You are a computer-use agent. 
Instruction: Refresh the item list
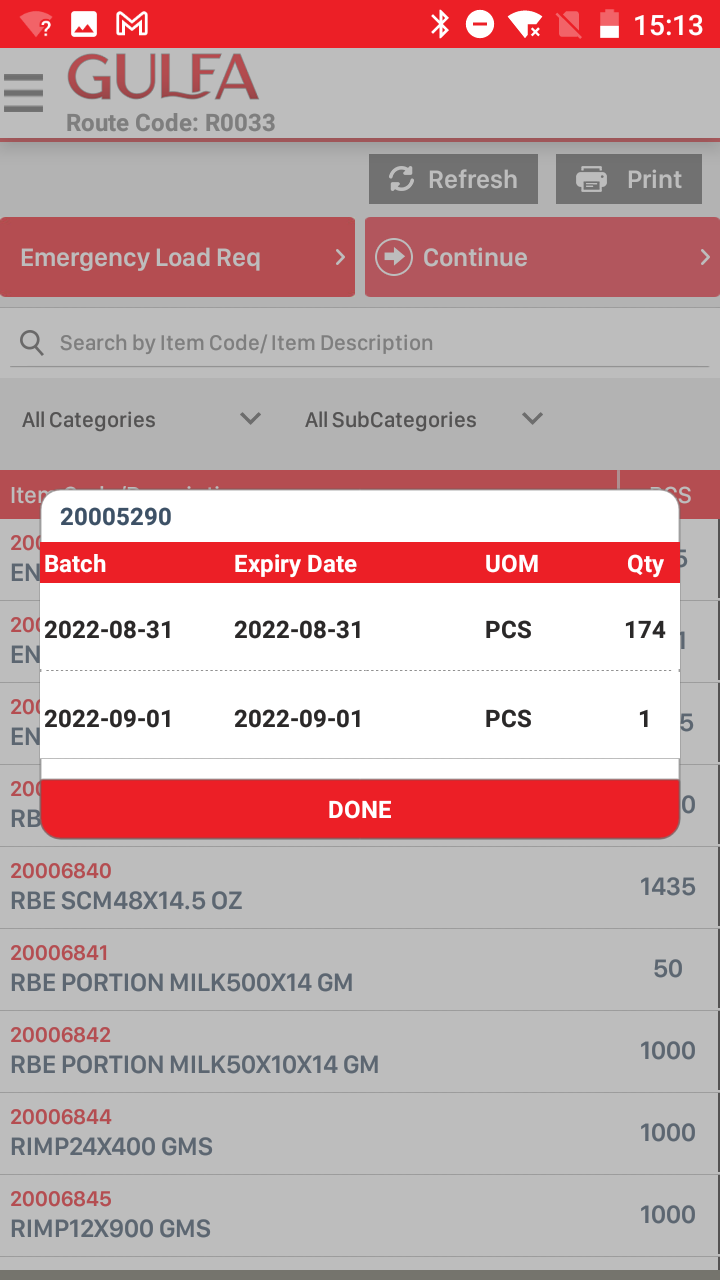pyautogui.click(x=453, y=179)
